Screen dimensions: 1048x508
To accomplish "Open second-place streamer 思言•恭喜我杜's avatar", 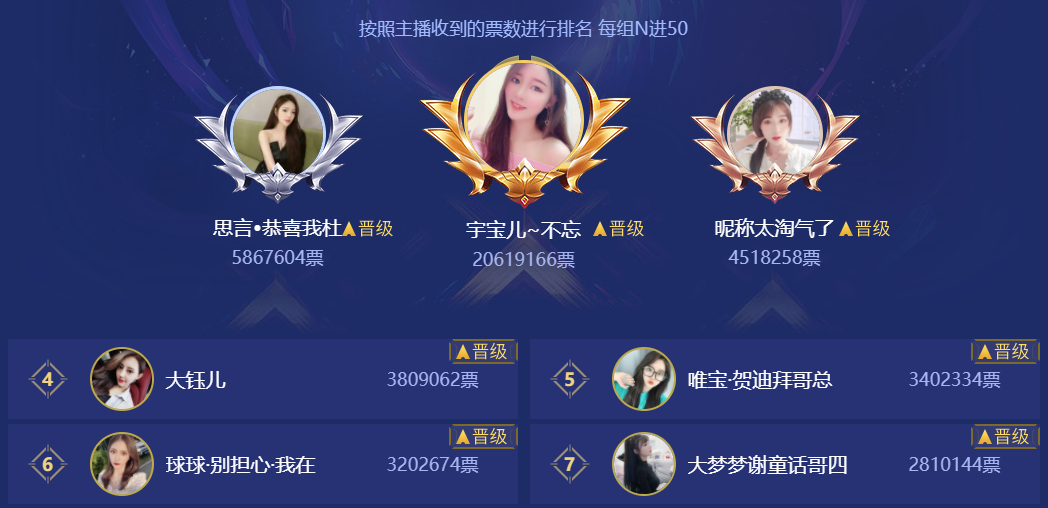I will point(277,133).
